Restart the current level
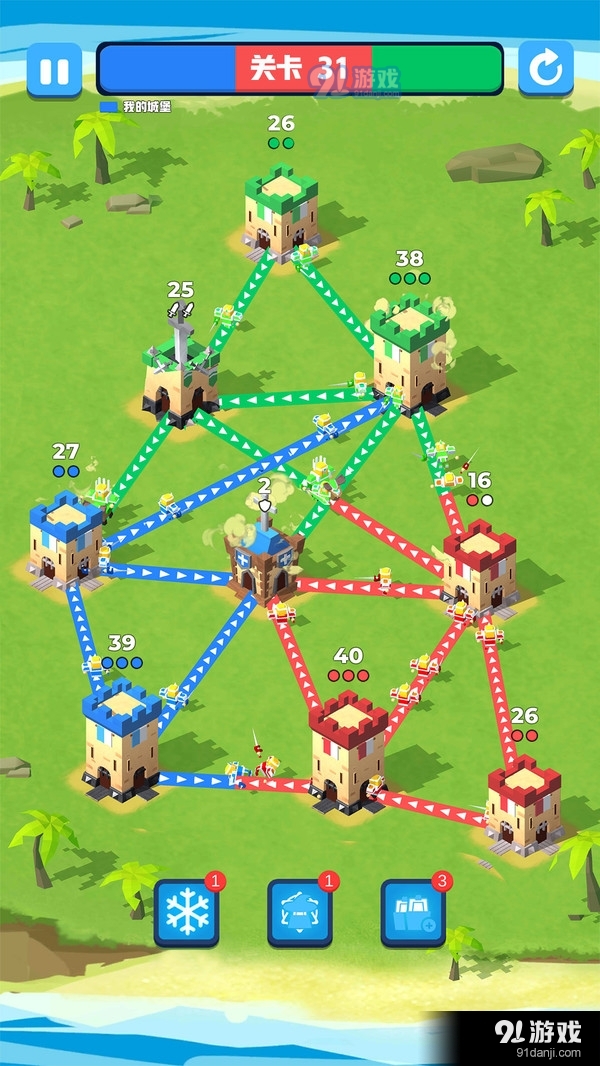 click(x=546, y=69)
